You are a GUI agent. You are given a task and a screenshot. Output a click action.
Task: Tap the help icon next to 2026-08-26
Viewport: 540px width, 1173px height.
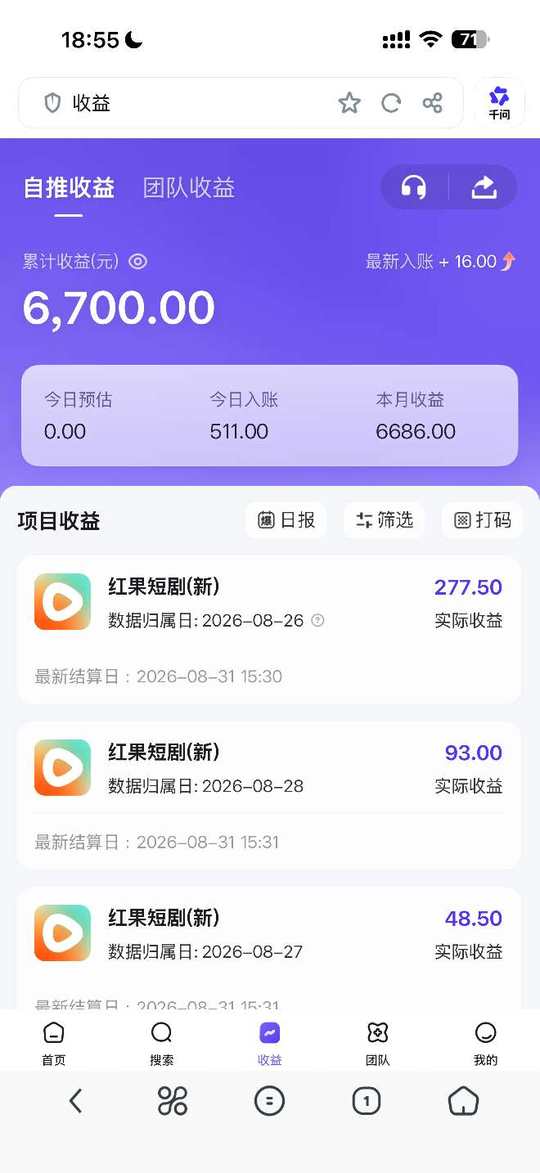click(317, 619)
